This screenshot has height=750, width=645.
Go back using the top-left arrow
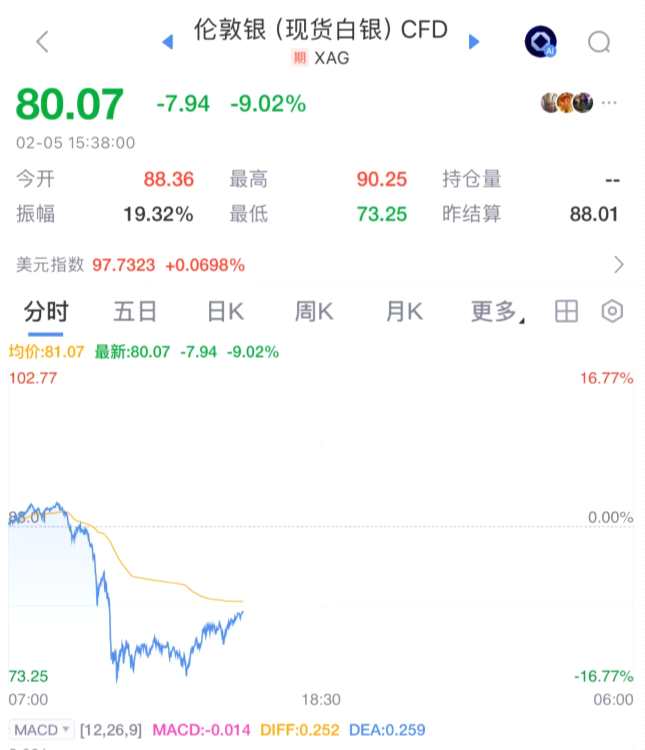coord(41,42)
